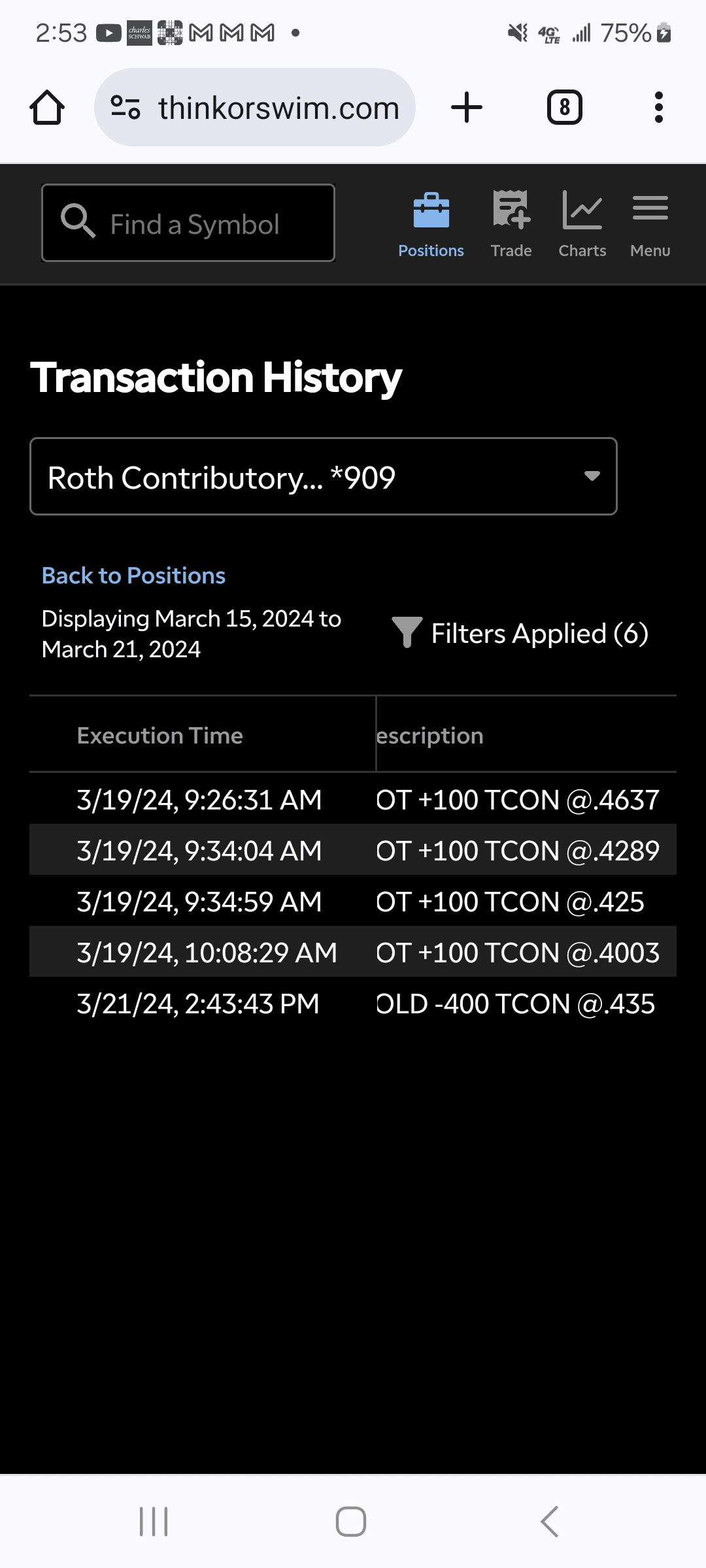Image resolution: width=706 pixels, height=1568 pixels.
Task: Sort by the Execution Time column header
Action: 160,736
